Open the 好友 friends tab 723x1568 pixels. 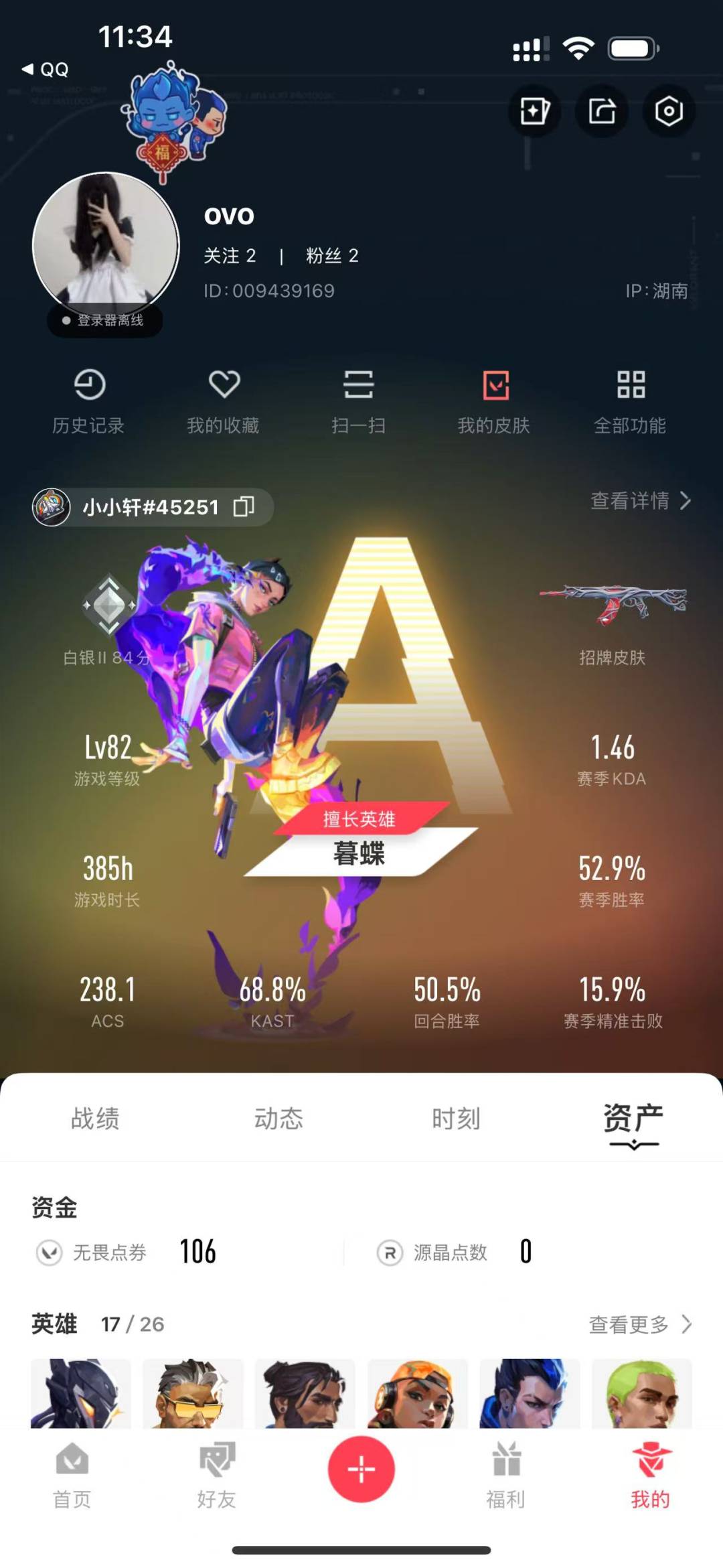(x=217, y=1476)
